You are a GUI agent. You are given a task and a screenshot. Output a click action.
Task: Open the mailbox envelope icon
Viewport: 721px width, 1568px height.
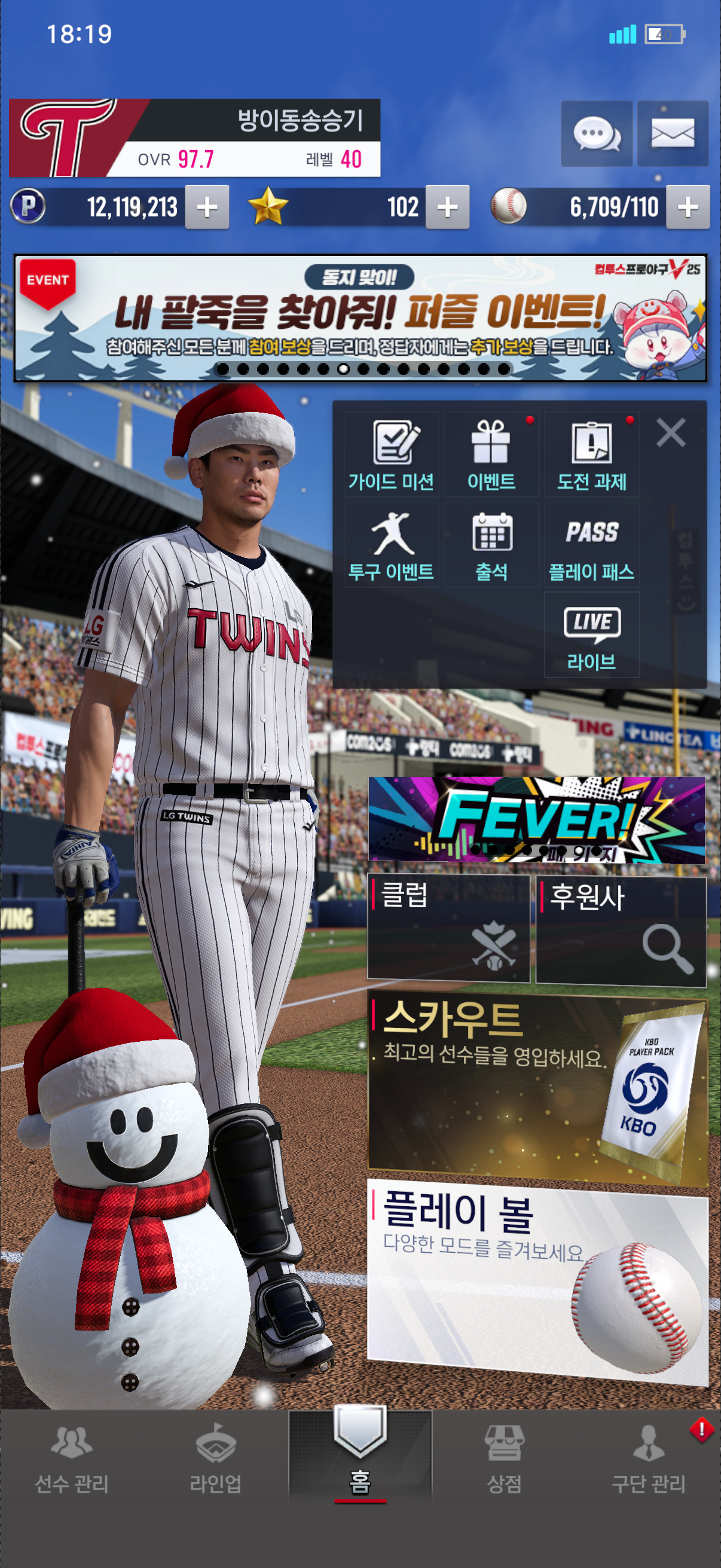673,133
